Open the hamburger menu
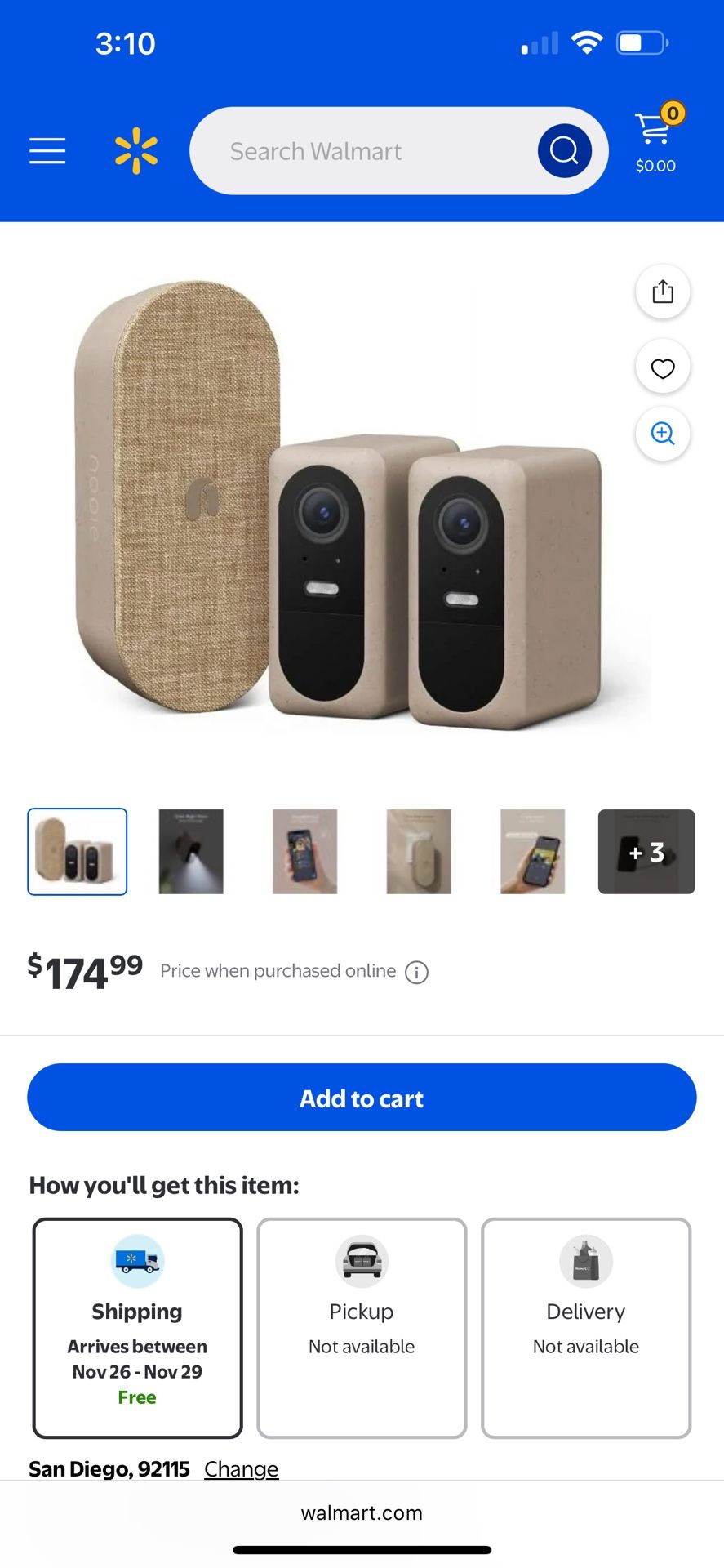The width and height of the screenshot is (724, 1568). (x=47, y=151)
